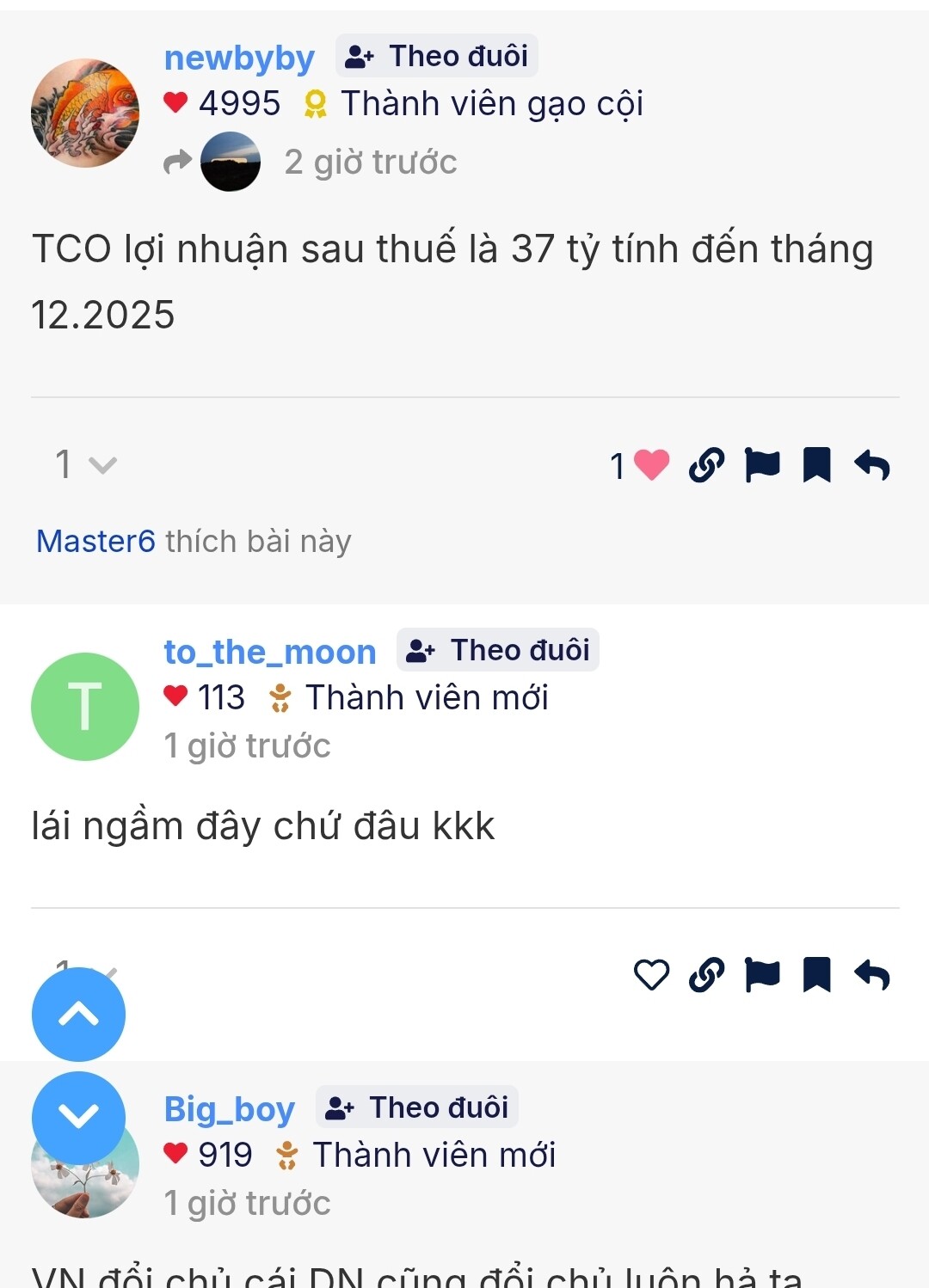Tap newbyby's koi fish avatar
929x1288 pixels.
(84, 113)
